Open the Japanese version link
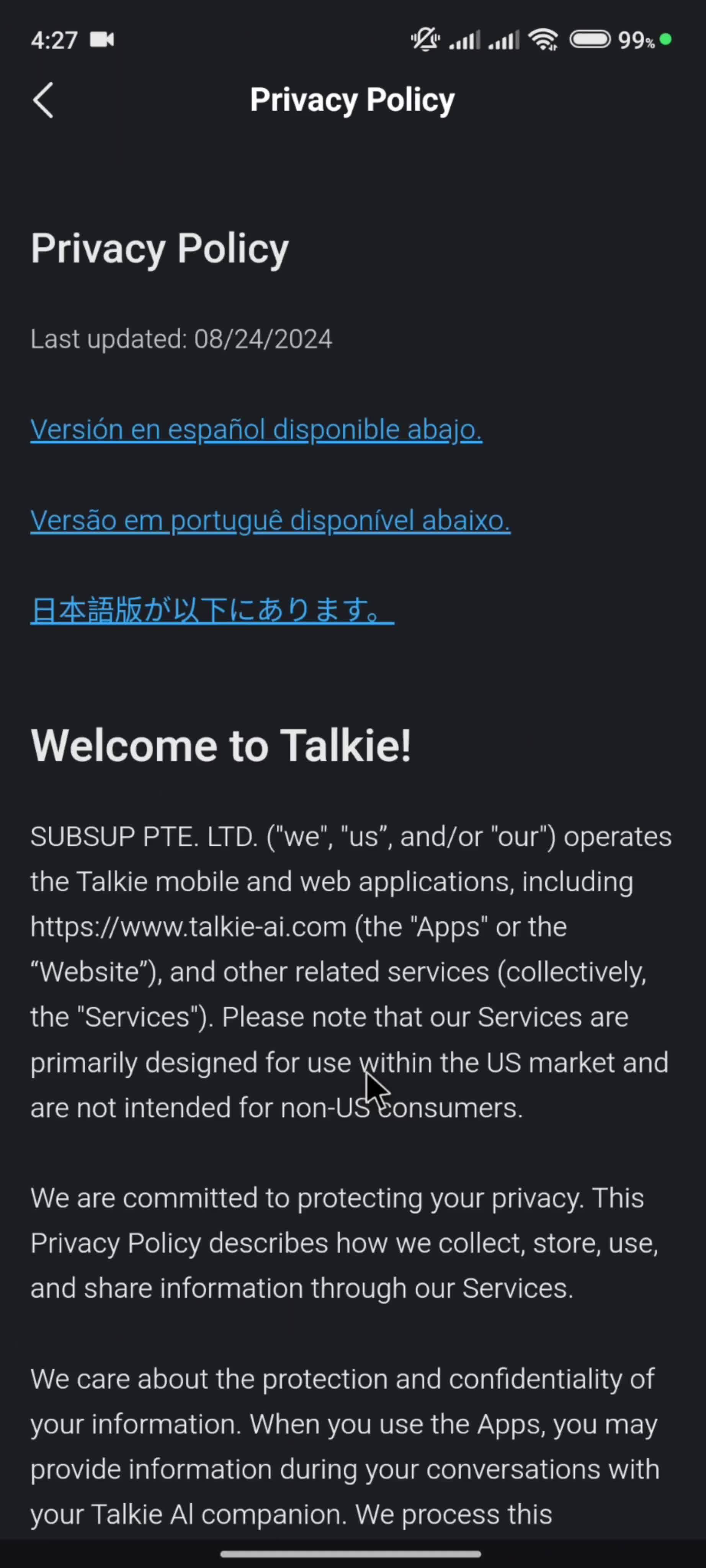 pos(212,611)
